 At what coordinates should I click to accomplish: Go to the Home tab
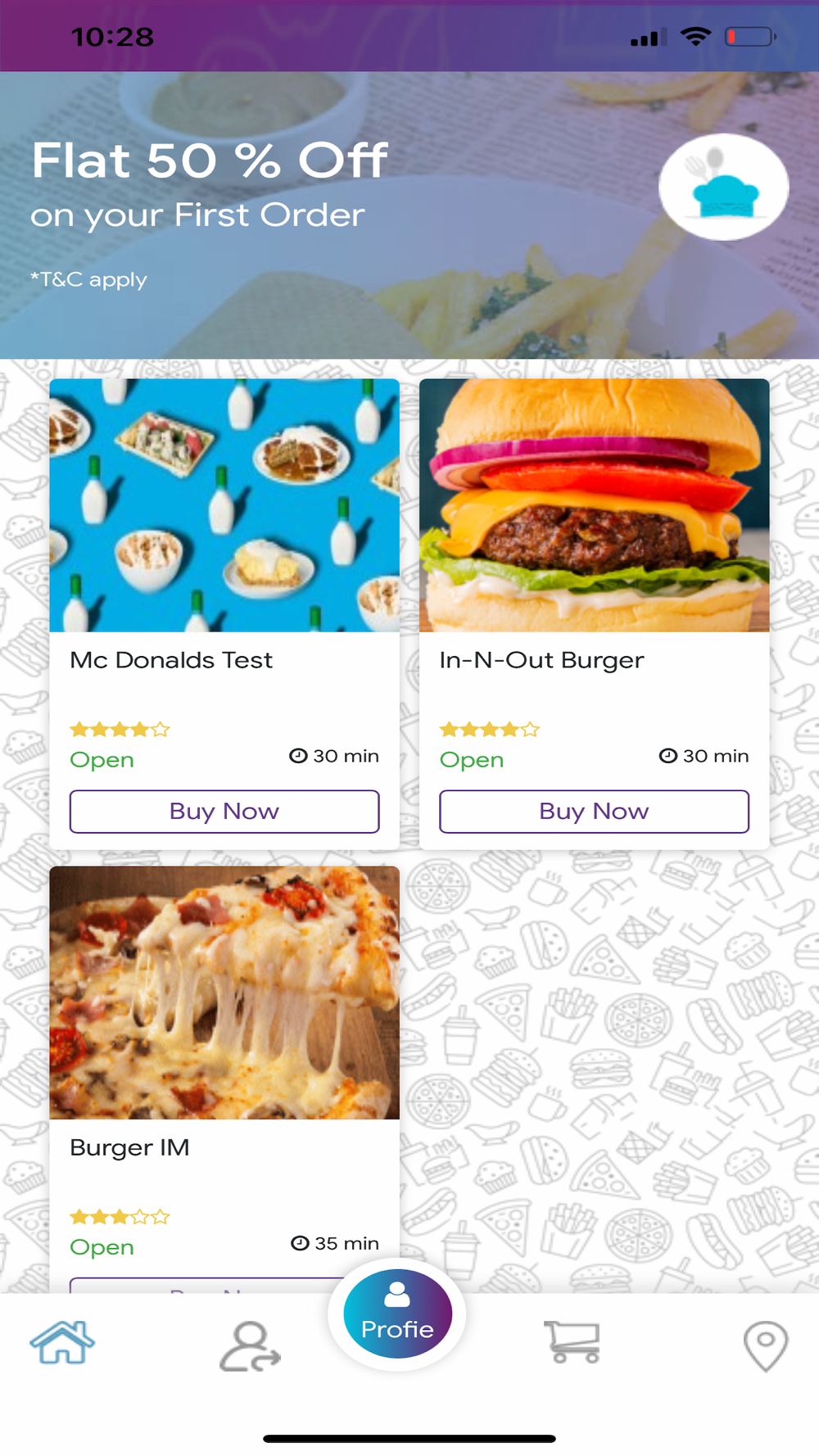point(62,1343)
